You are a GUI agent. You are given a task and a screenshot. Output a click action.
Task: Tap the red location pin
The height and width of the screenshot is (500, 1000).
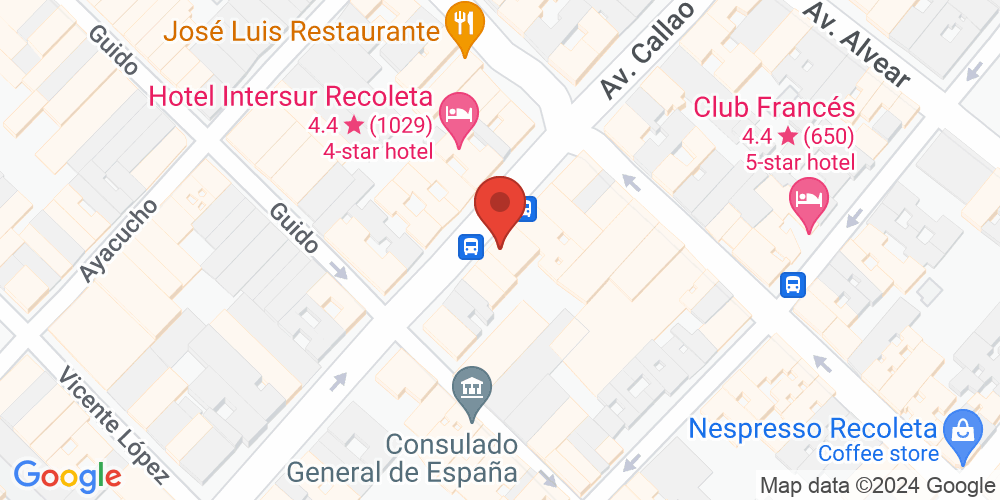tap(499, 206)
